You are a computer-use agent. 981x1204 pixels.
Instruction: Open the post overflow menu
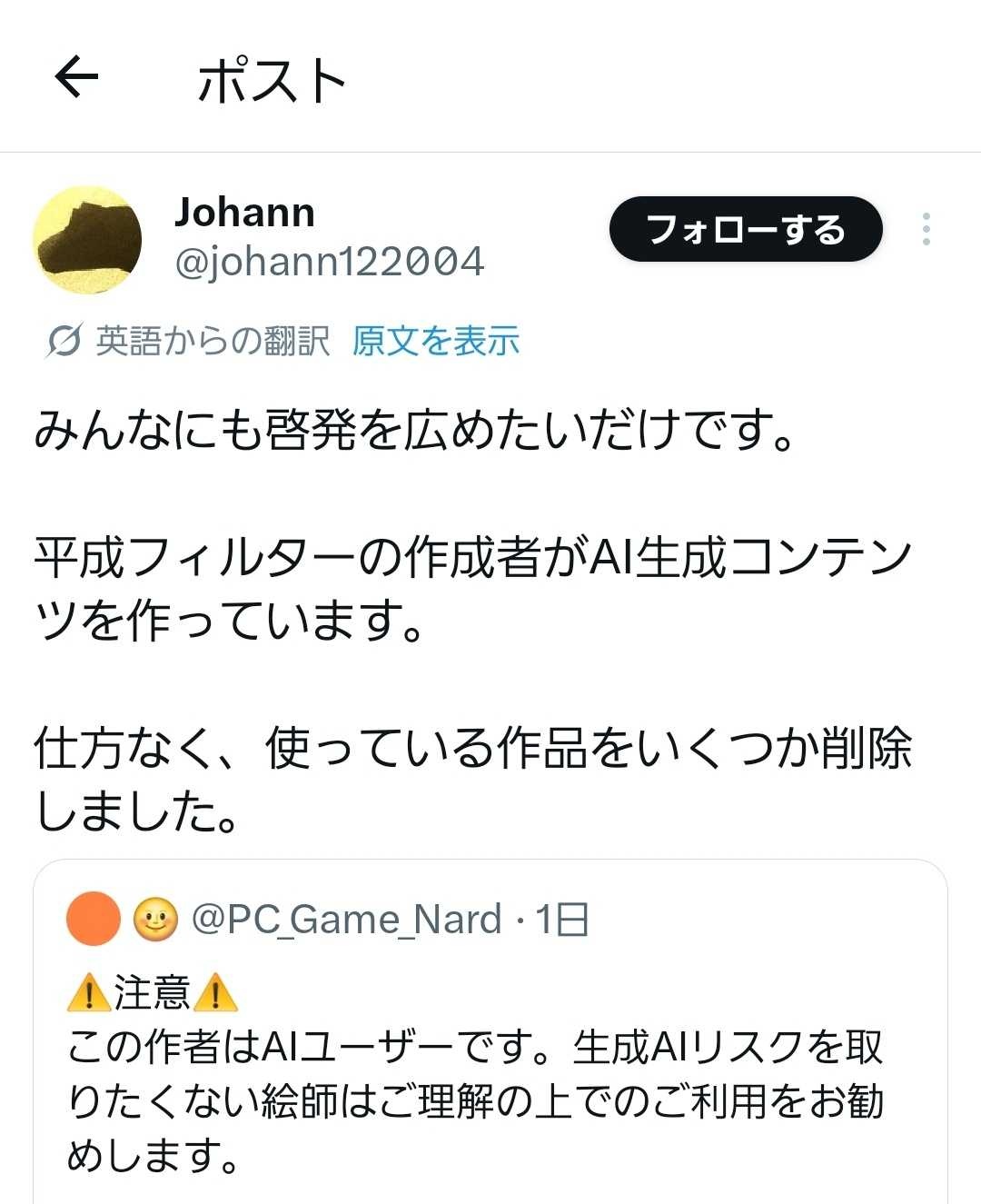pyautogui.click(x=926, y=229)
